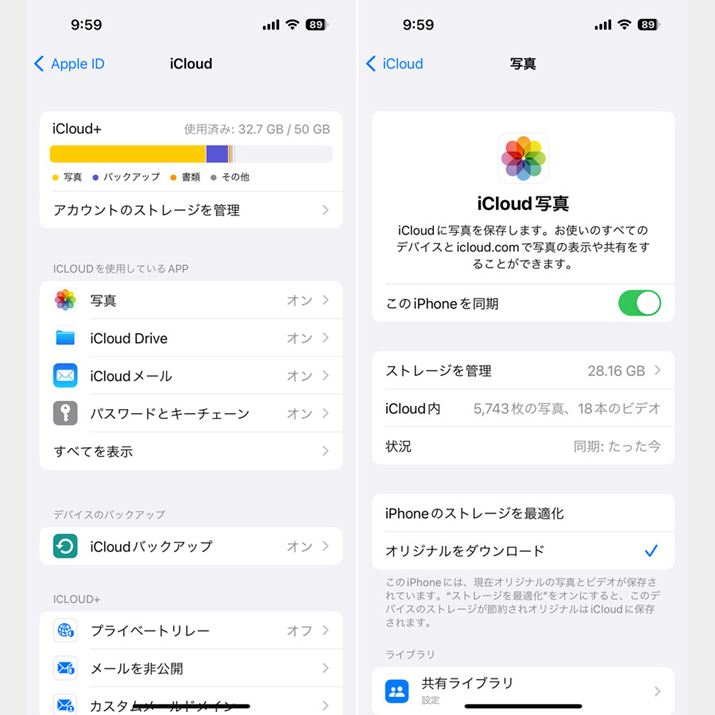Open メールを非公開 settings

coord(191,668)
